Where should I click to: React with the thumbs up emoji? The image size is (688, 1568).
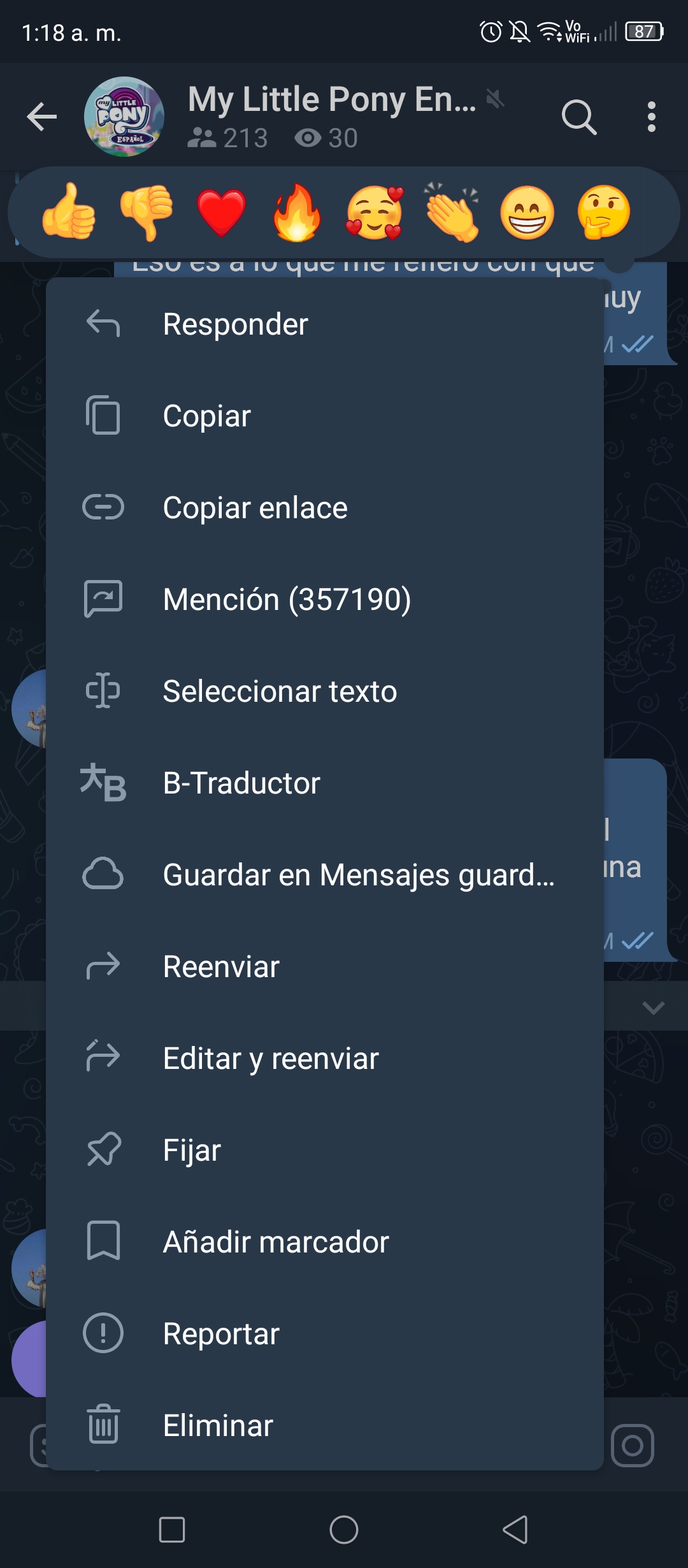(x=69, y=212)
